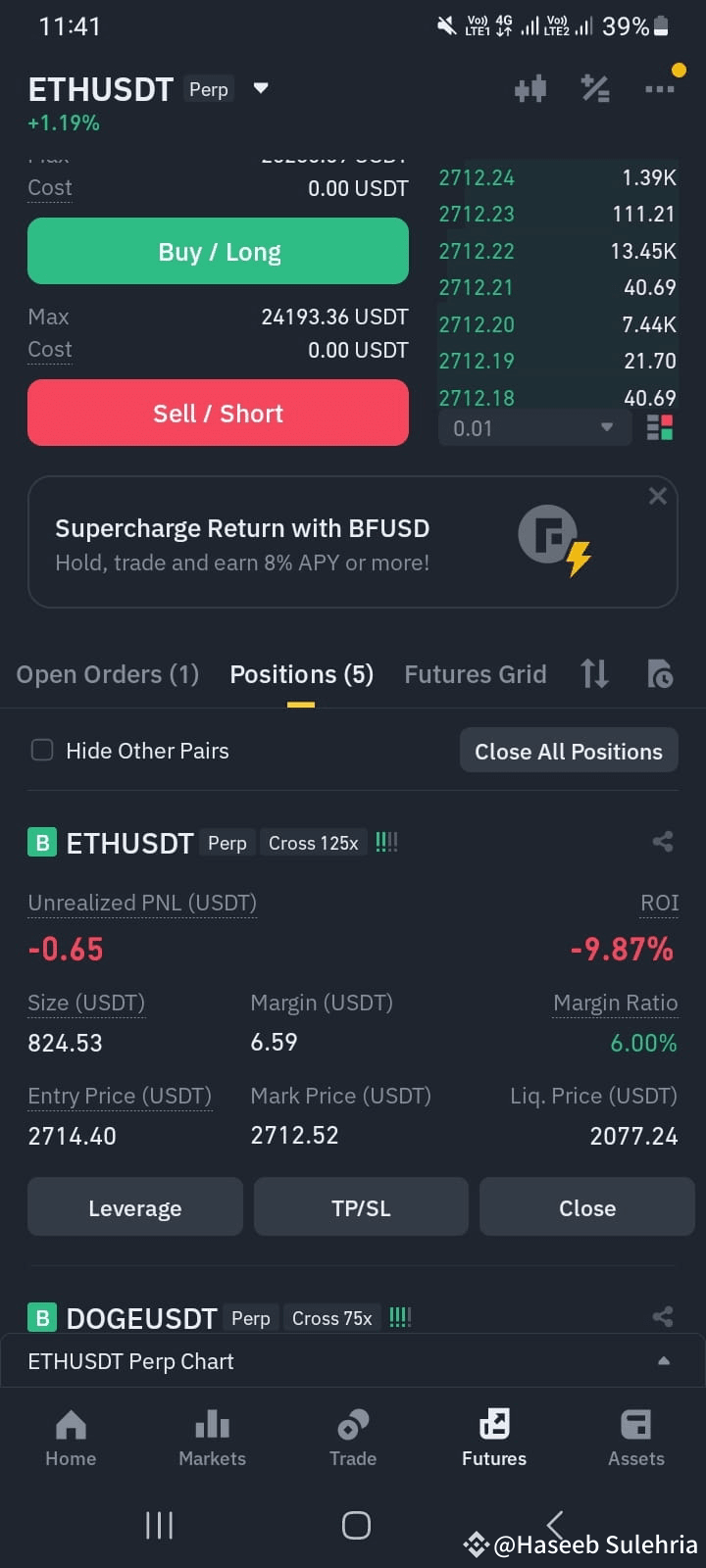
Task: Set TP/SL for the ETHUSDT position
Action: click(360, 1206)
